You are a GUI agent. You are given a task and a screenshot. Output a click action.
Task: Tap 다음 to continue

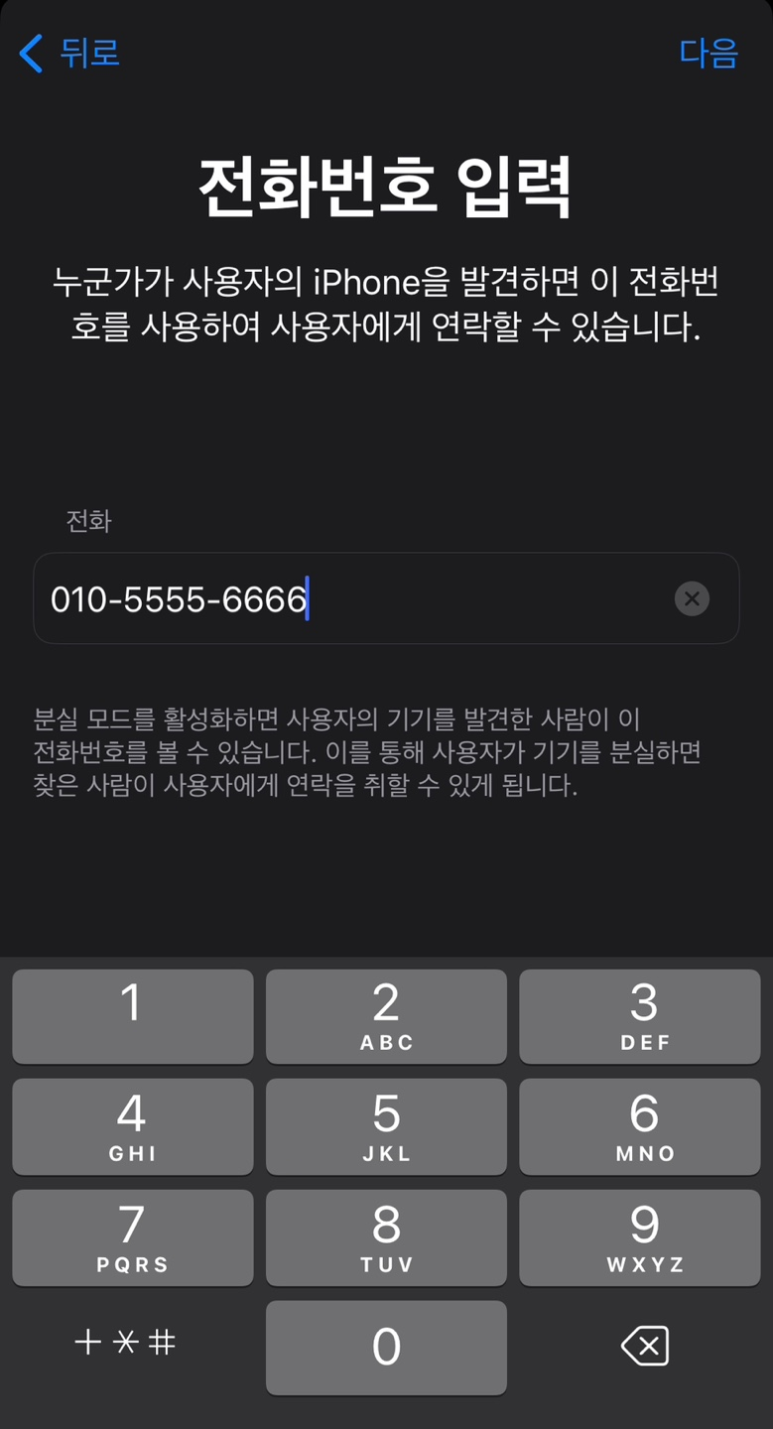coord(708,52)
